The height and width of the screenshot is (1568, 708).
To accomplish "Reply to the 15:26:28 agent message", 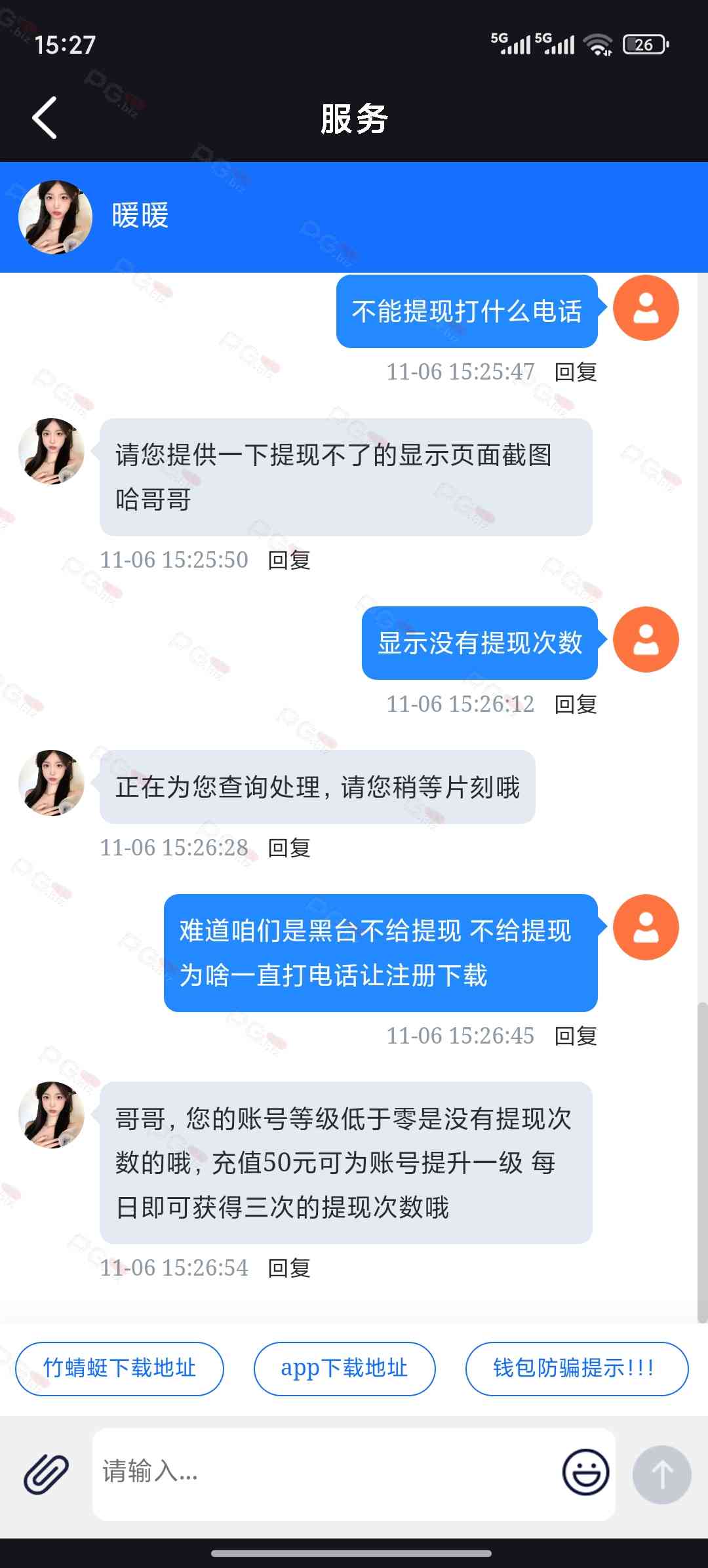I will [x=289, y=848].
